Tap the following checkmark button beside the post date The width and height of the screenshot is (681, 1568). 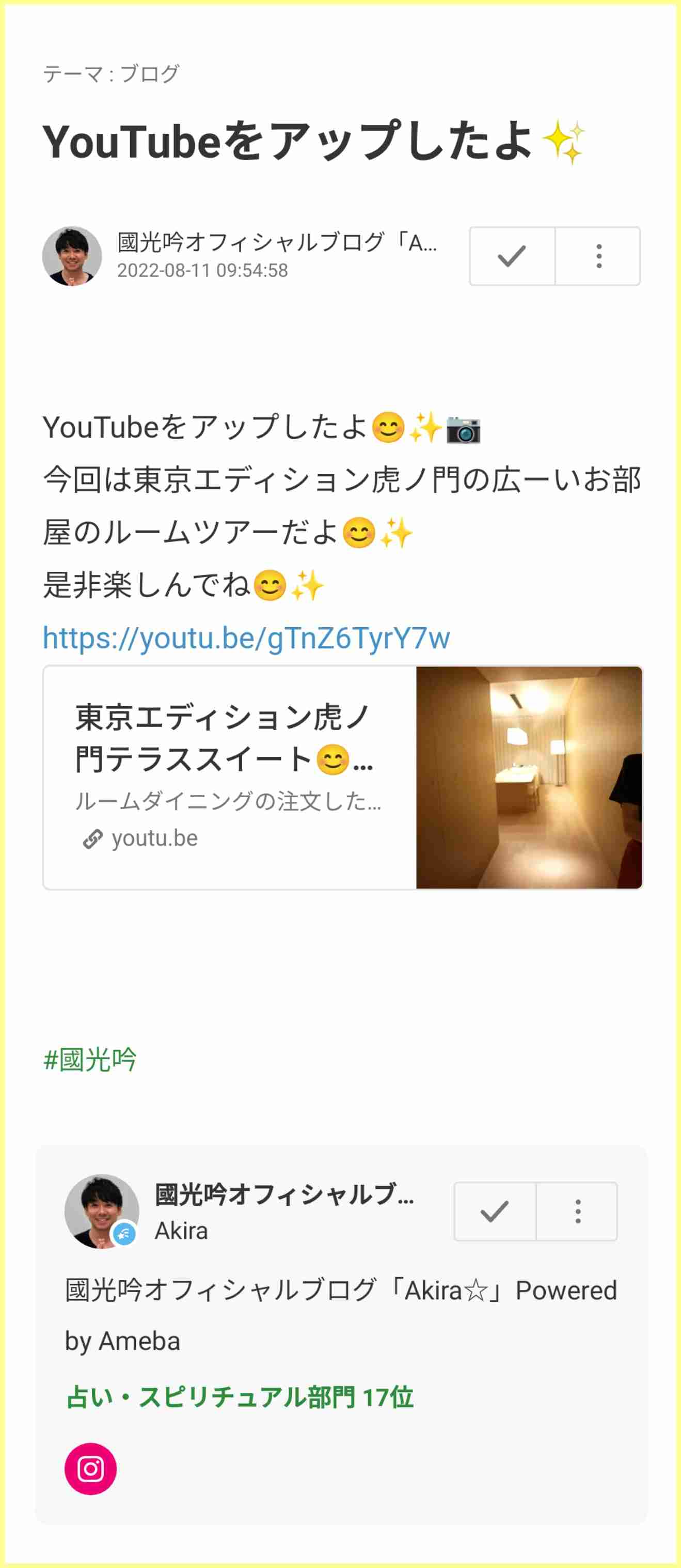(x=512, y=256)
